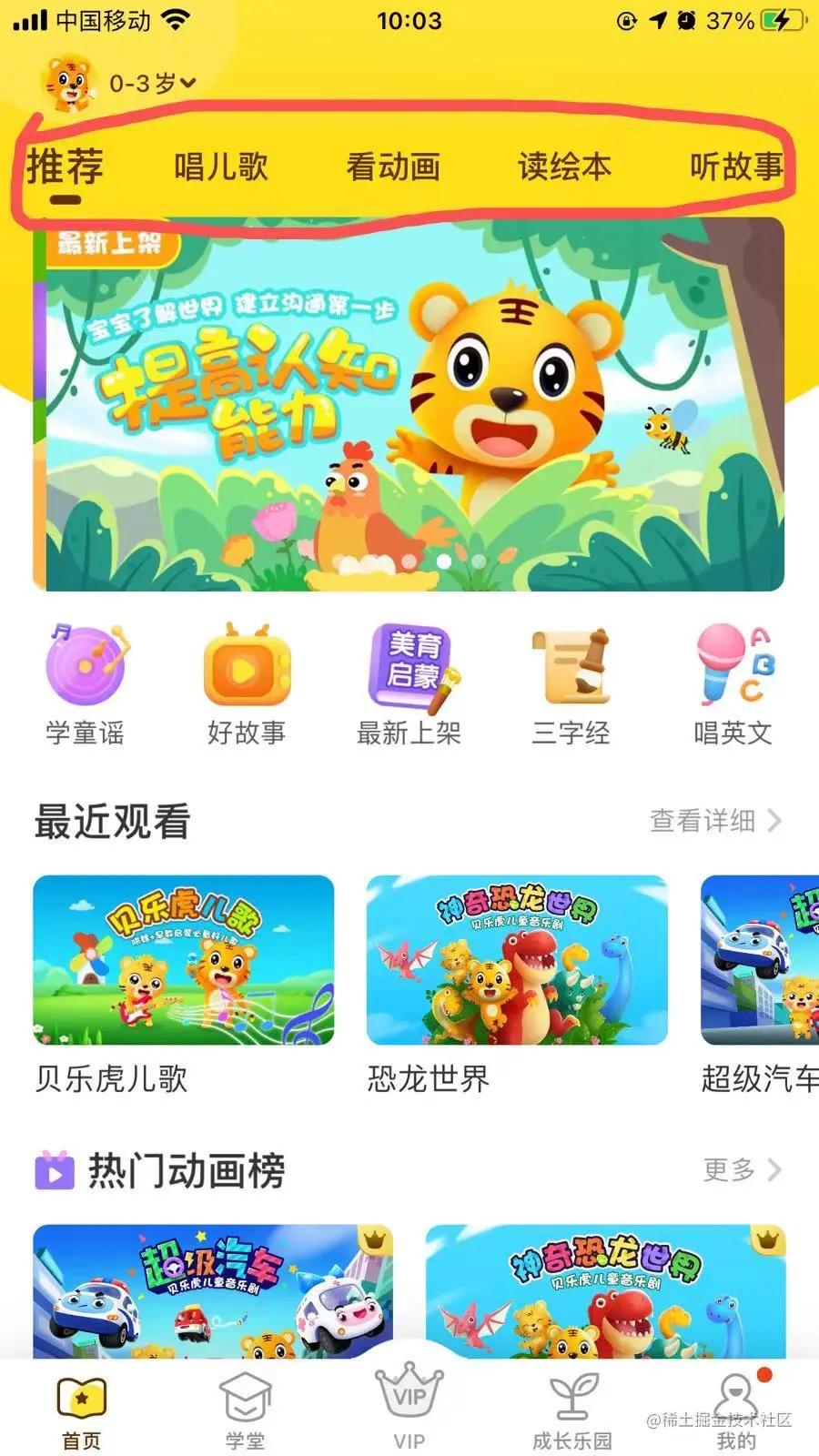Screen dimensions: 819x1456
Task: Switch to the 看动画 tab
Action: coord(393,167)
